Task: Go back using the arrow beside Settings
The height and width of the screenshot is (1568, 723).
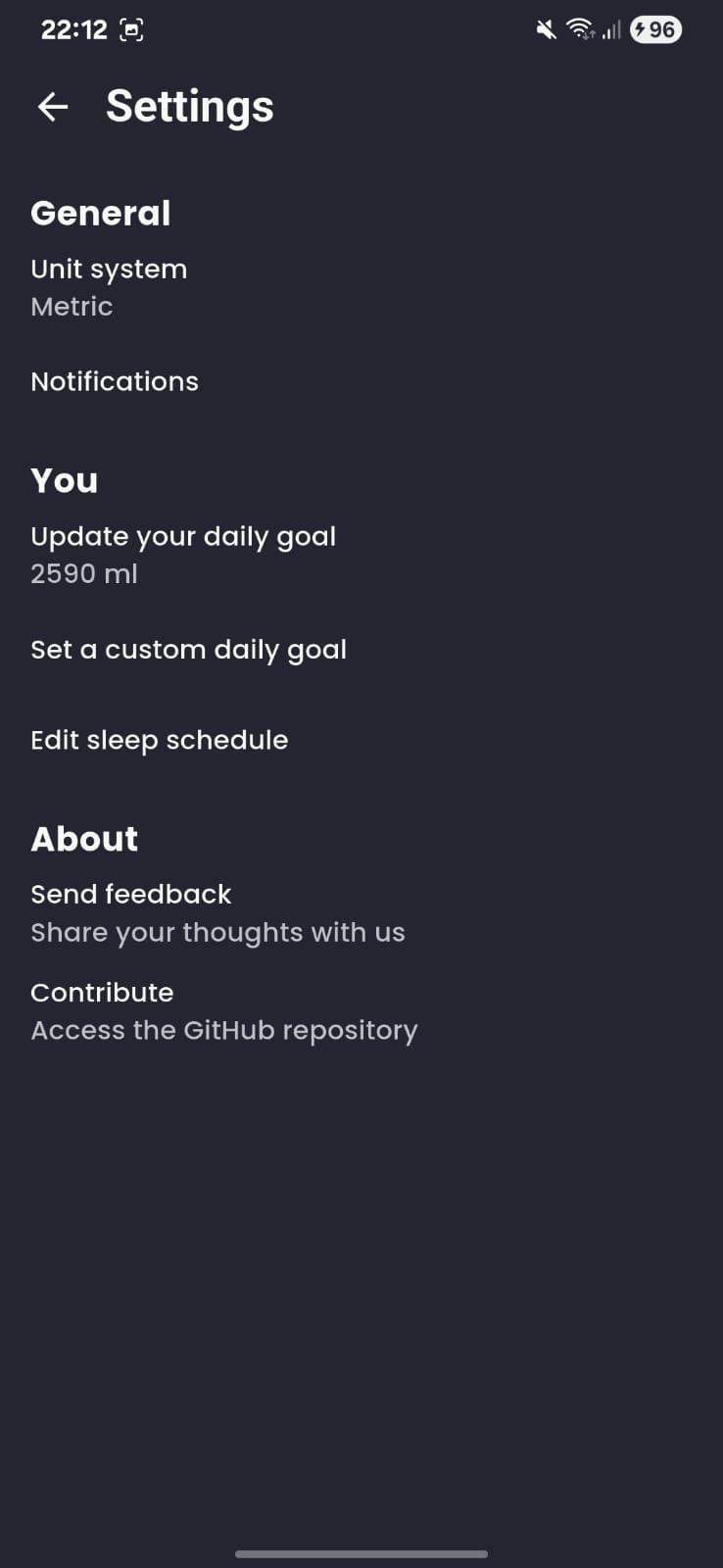Action: click(x=53, y=107)
